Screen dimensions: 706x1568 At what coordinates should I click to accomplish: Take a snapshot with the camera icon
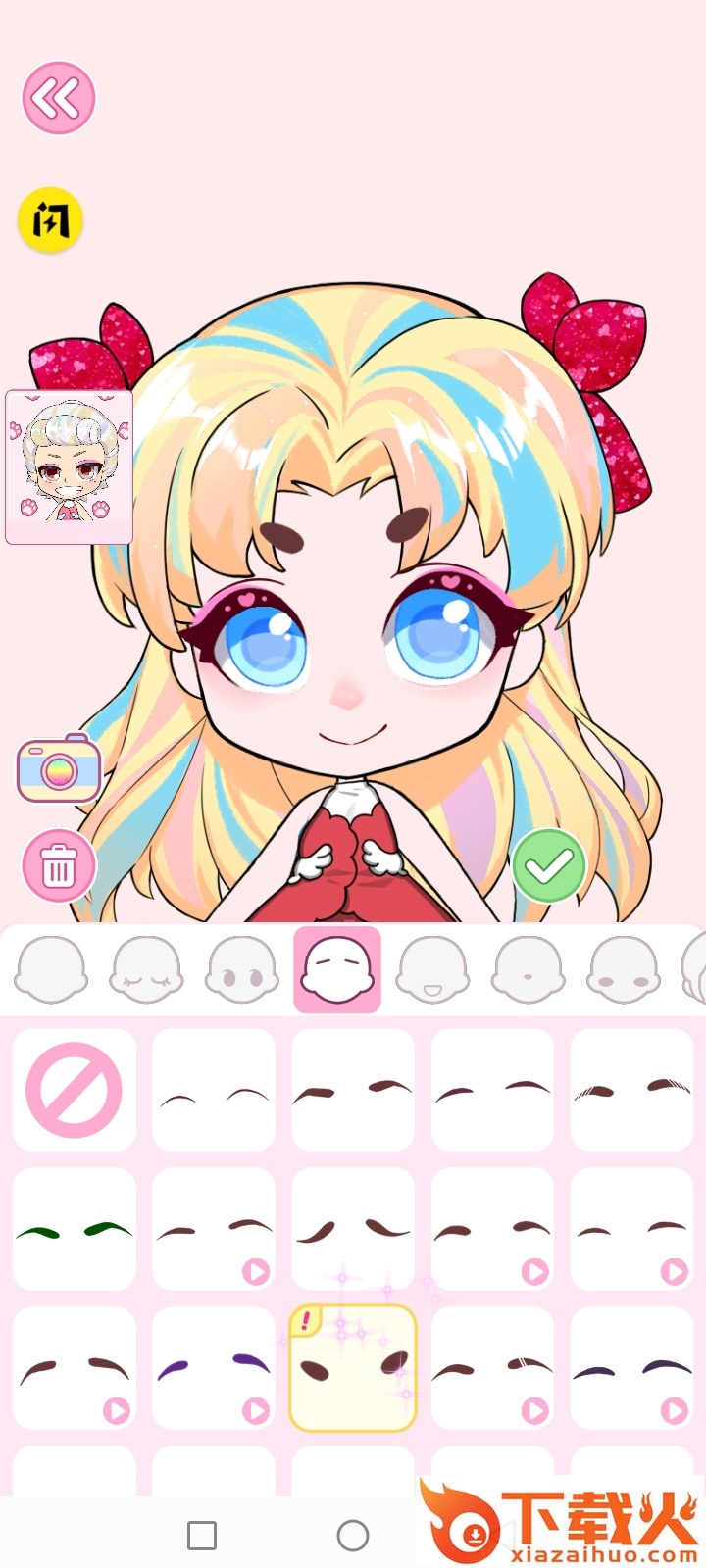(x=59, y=767)
